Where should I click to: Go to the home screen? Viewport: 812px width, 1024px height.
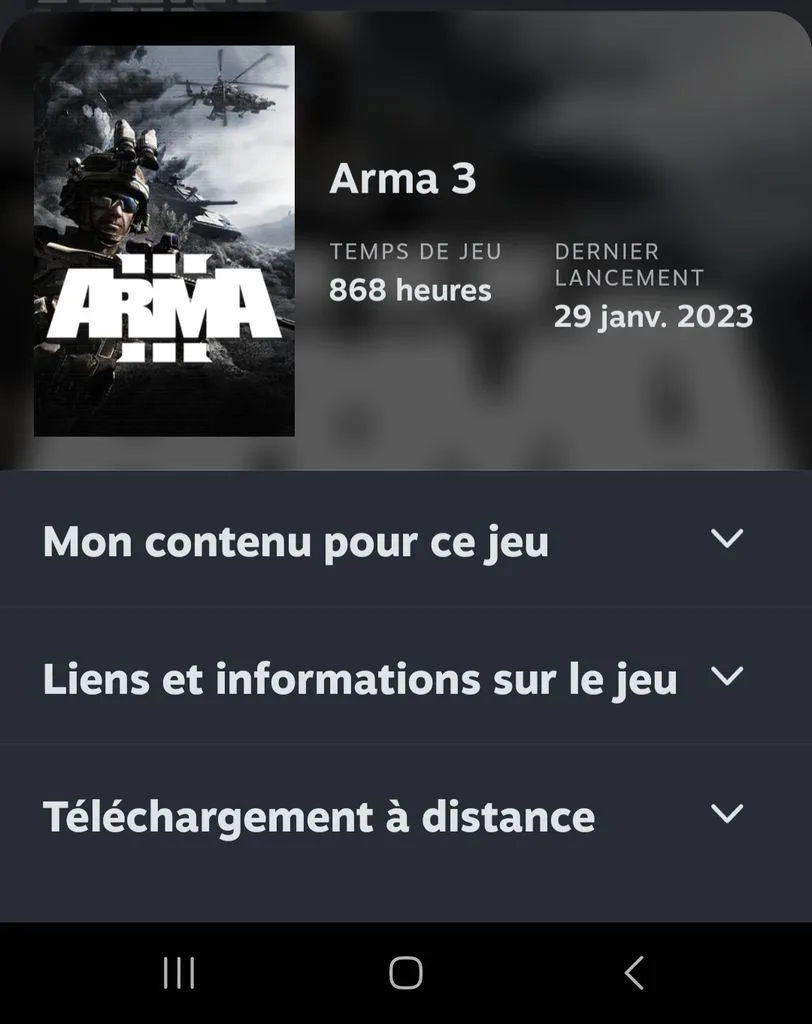pos(406,973)
